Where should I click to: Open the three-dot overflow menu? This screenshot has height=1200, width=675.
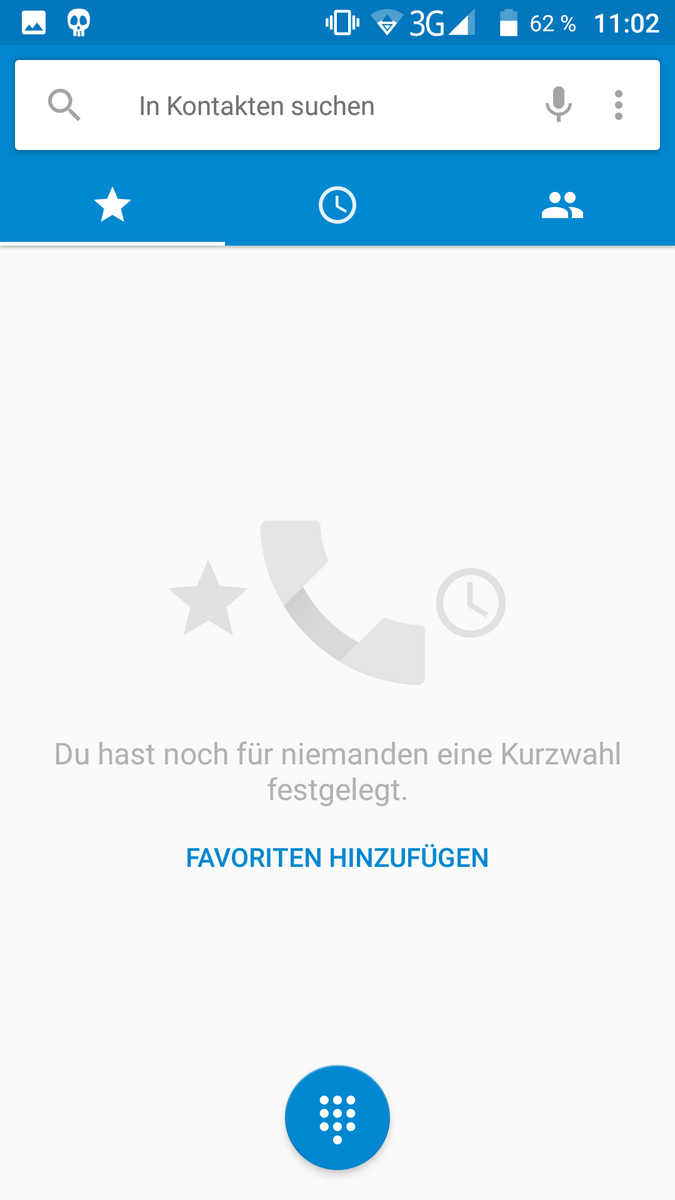[619, 105]
